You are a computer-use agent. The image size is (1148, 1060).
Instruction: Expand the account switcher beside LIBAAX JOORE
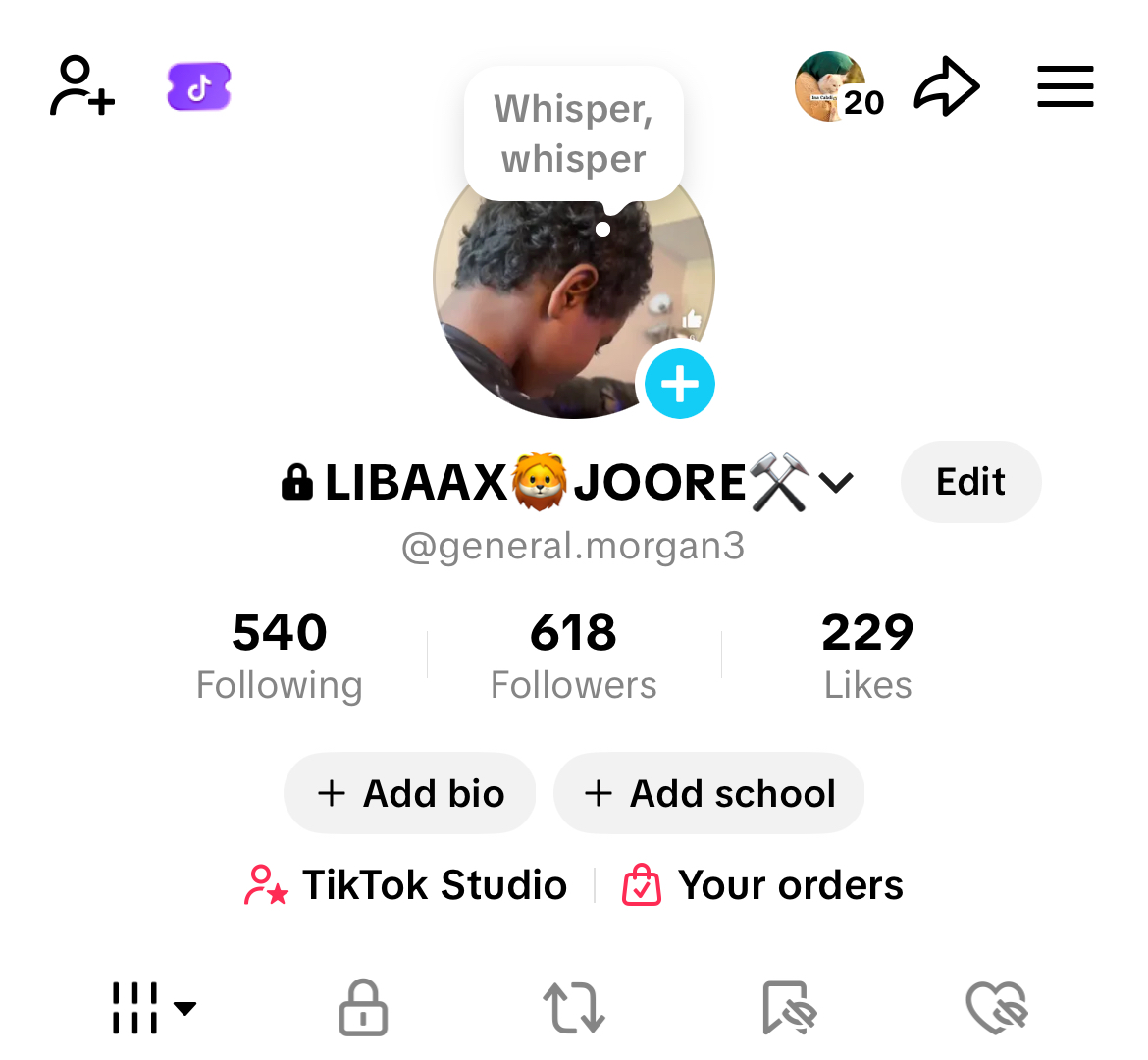coord(836,483)
